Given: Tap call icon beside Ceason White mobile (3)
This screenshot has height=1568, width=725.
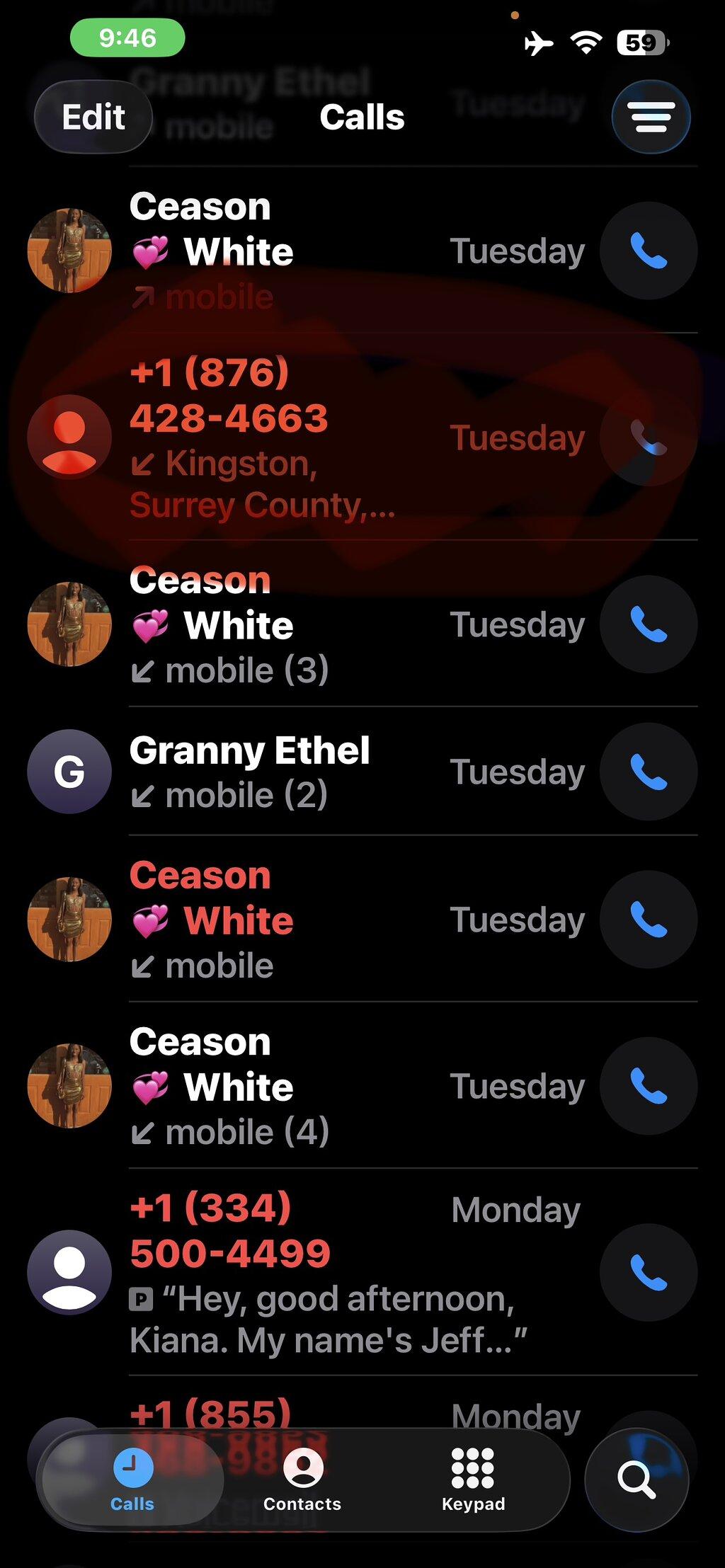Looking at the screenshot, I should pyautogui.click(x=649, y=624).
